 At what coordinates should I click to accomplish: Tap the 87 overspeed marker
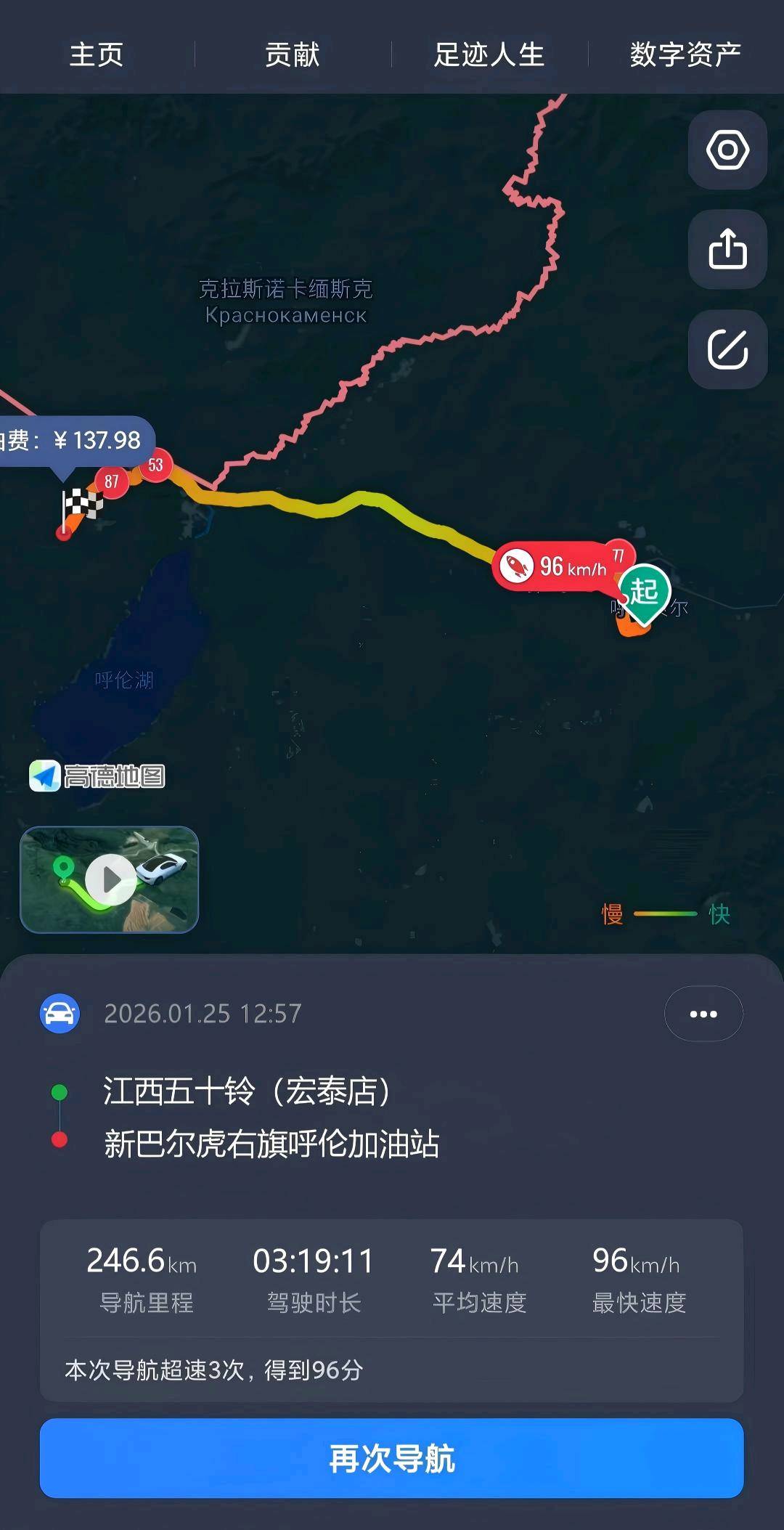tap(112, 481)
